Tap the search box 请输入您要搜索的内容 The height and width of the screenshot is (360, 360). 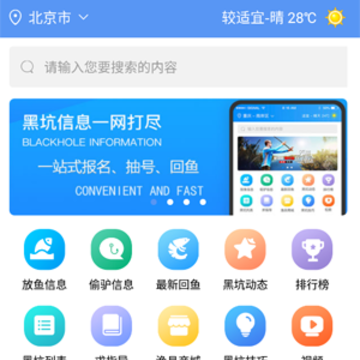pyautogui.click(x=178, y=67)
